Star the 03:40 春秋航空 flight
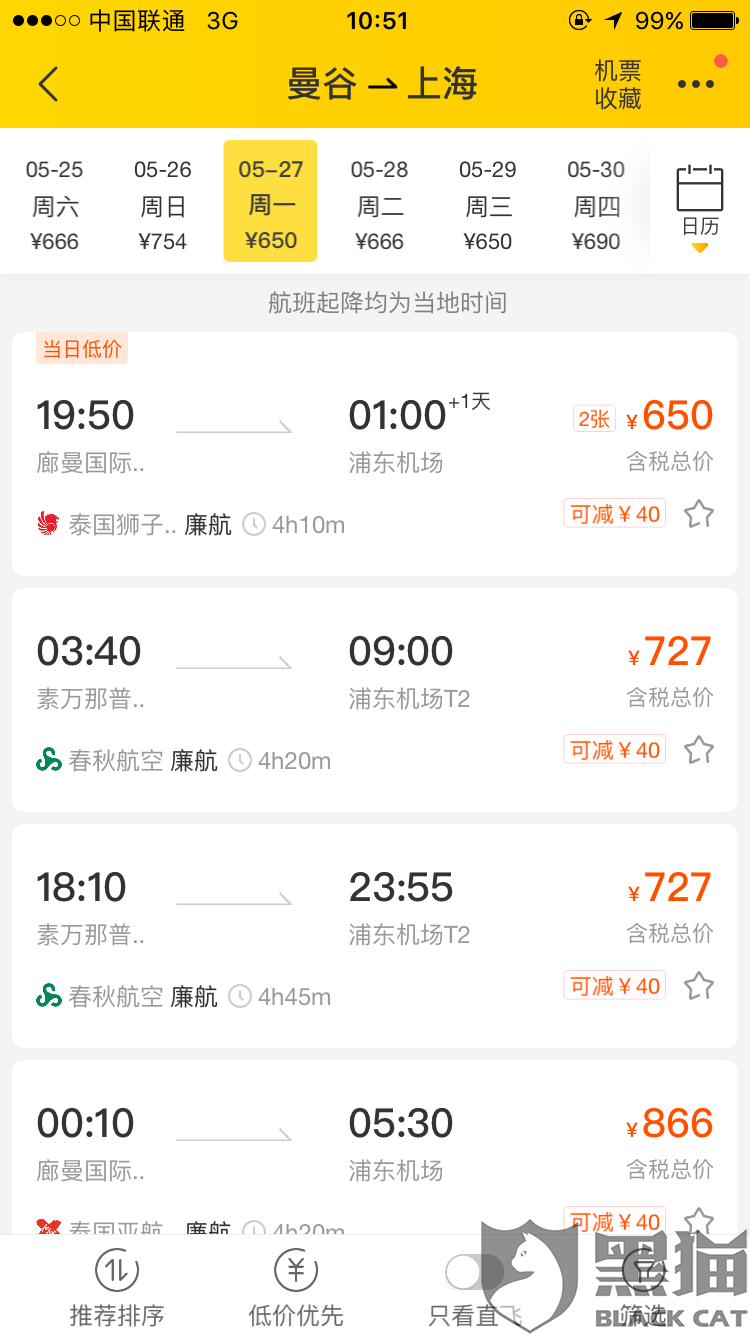Image resolution: width=750 pixels, height=1334 pixels. pos(699,750)
